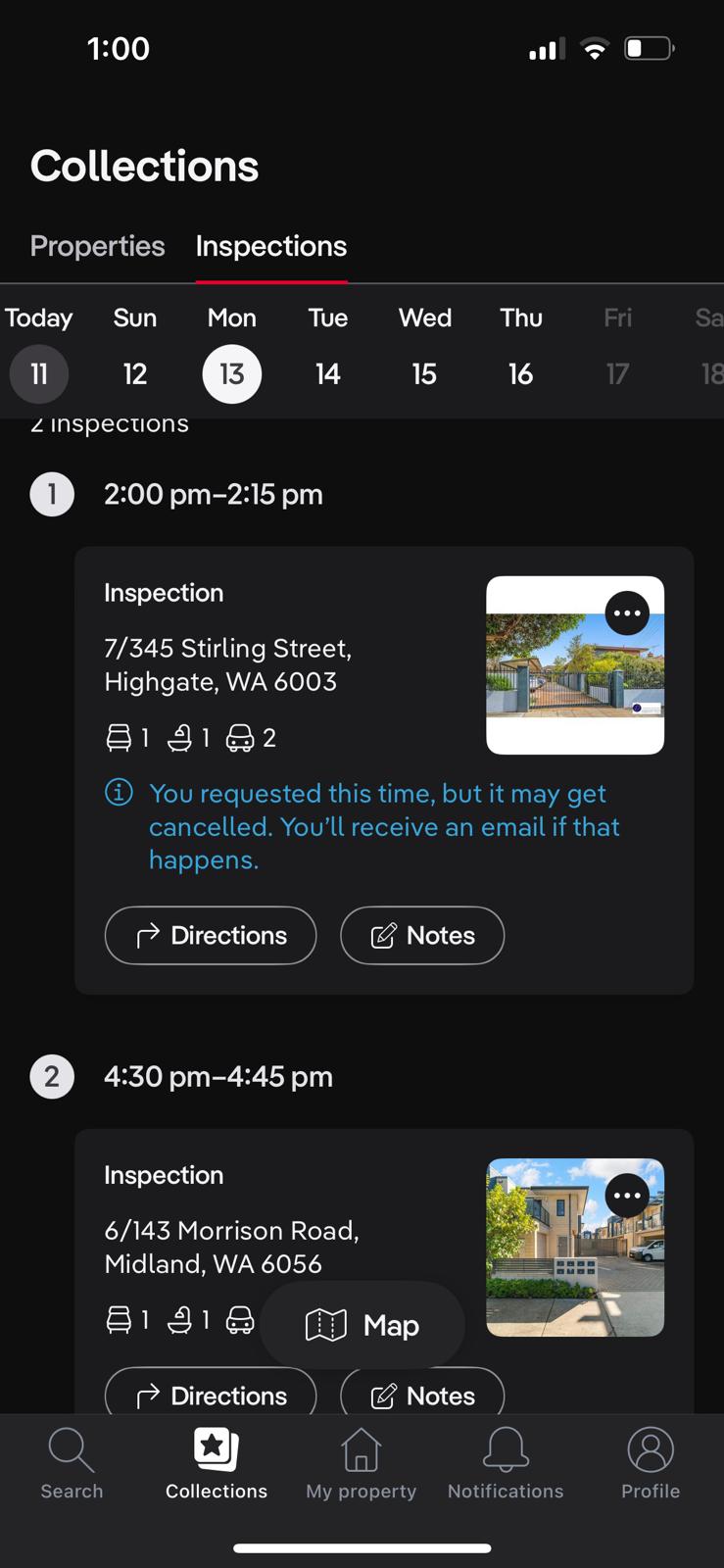
Task: Add notes for the Stirling Street inspection
Action: click(422, 936)
